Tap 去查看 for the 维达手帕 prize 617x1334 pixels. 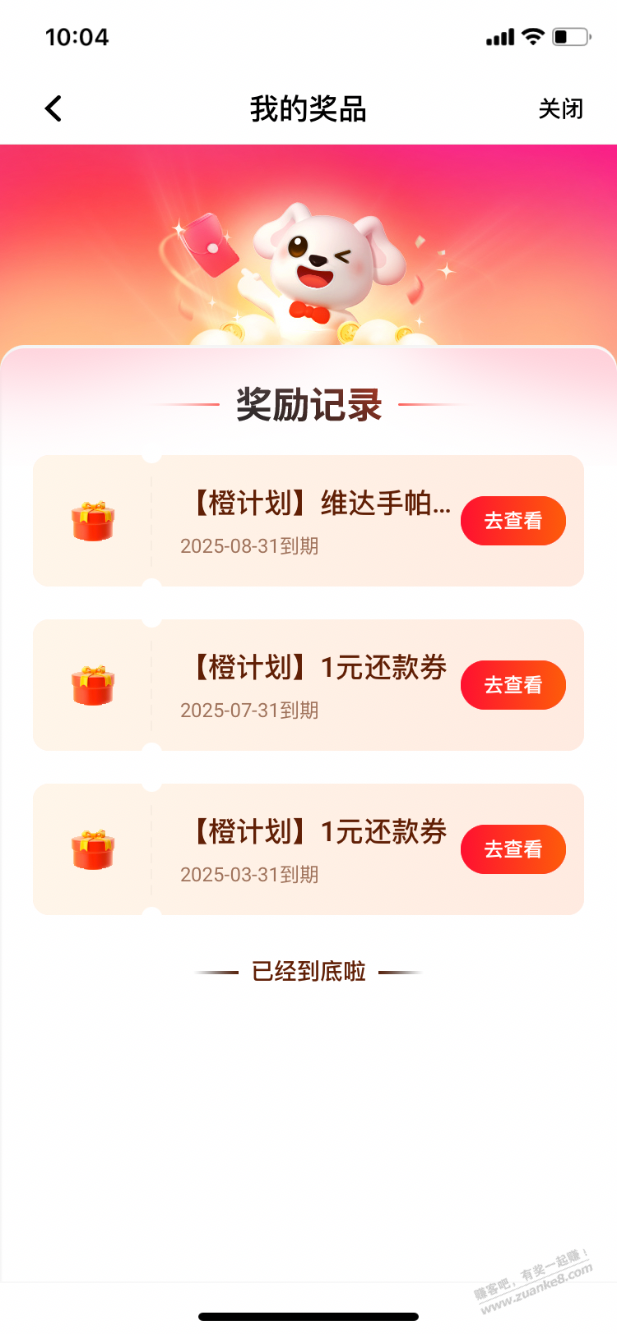(x=513, y=521)
